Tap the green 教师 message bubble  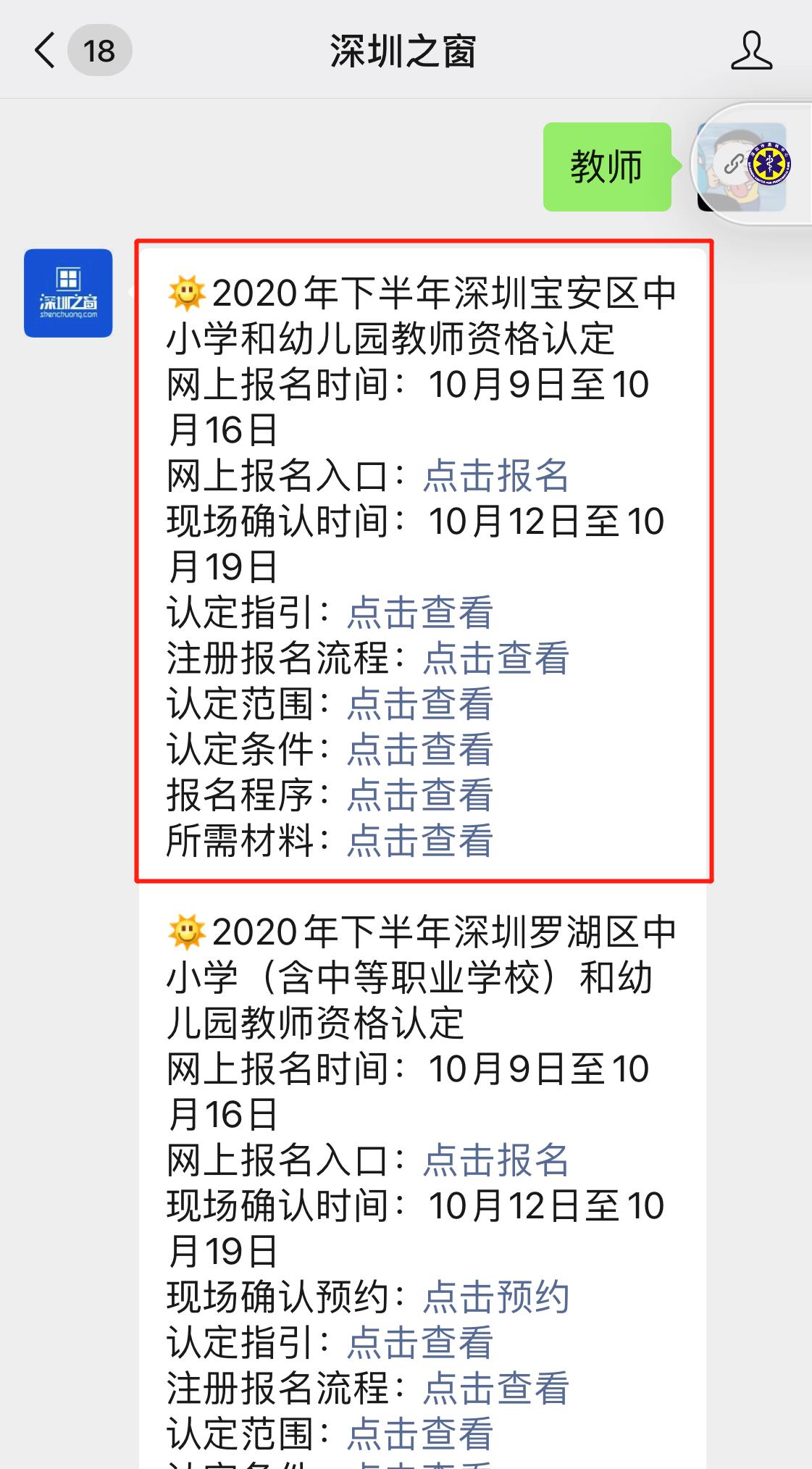point(608,165)
